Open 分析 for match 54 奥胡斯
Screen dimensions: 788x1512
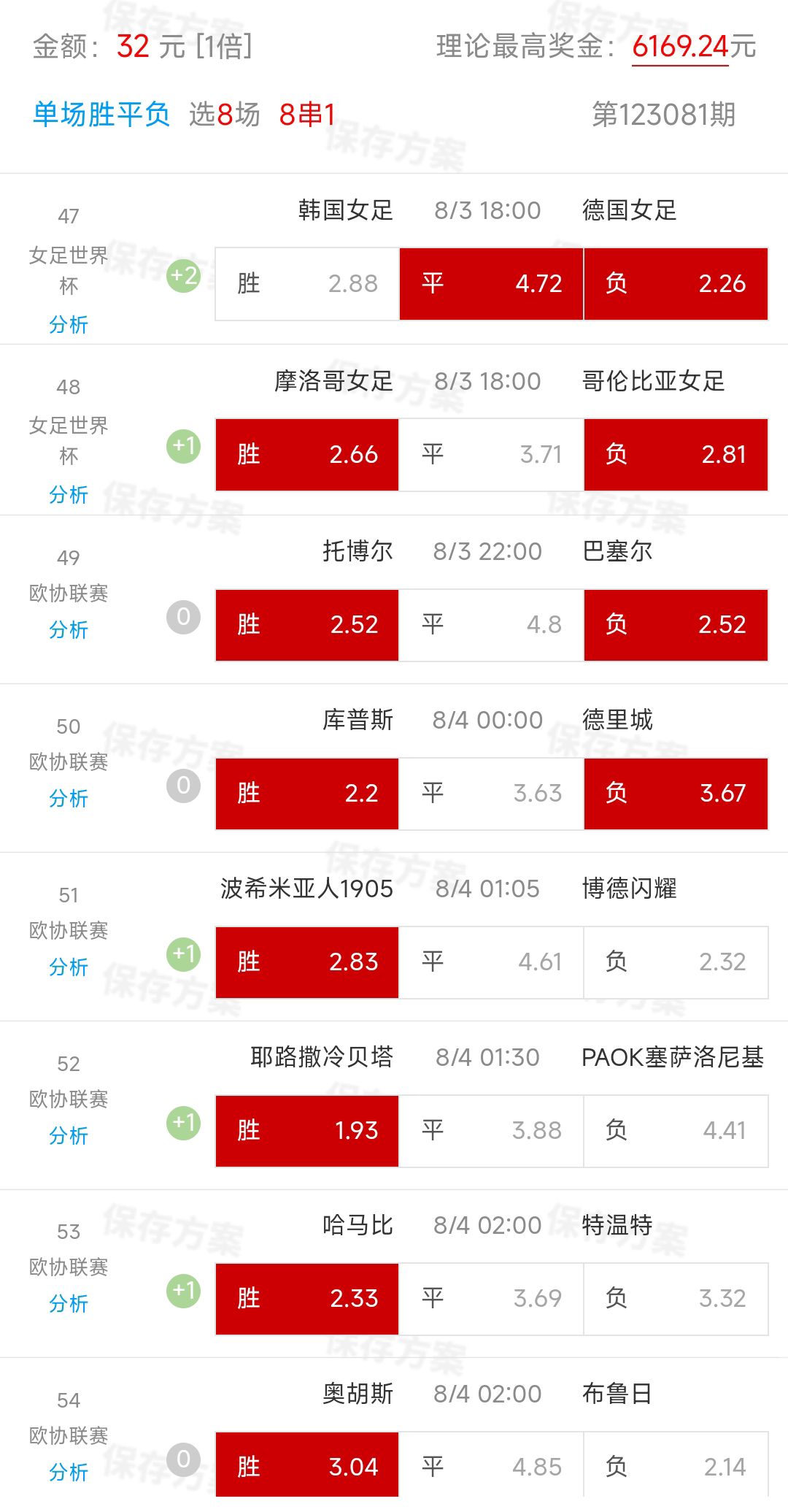coord(69,1472)
